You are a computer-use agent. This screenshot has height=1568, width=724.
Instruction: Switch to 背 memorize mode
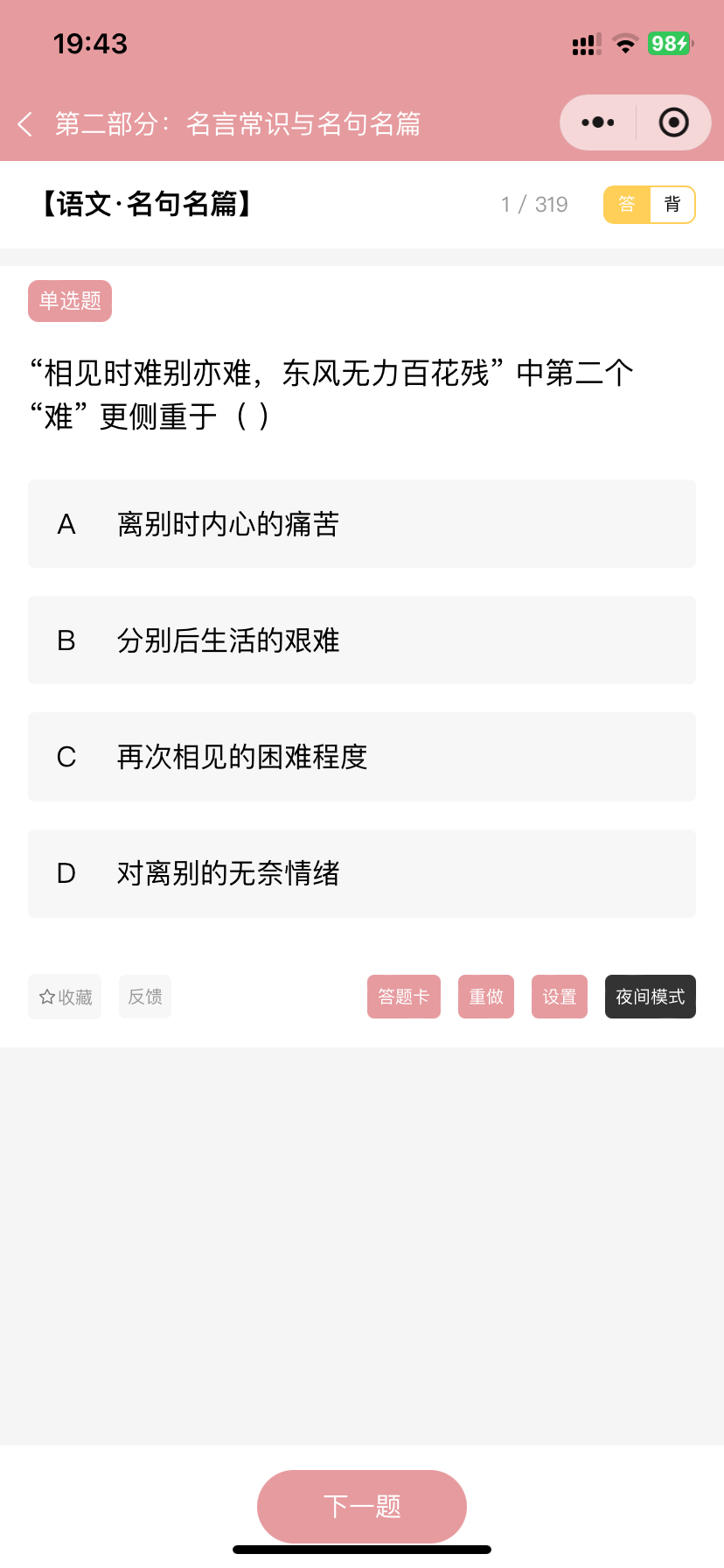[x=672, y=205]
